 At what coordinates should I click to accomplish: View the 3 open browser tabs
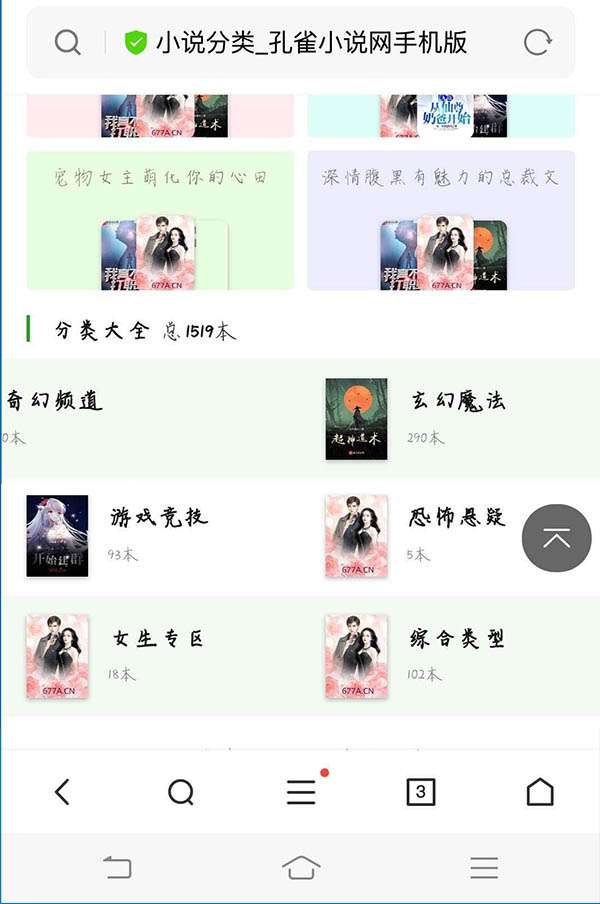click(421, 792)
